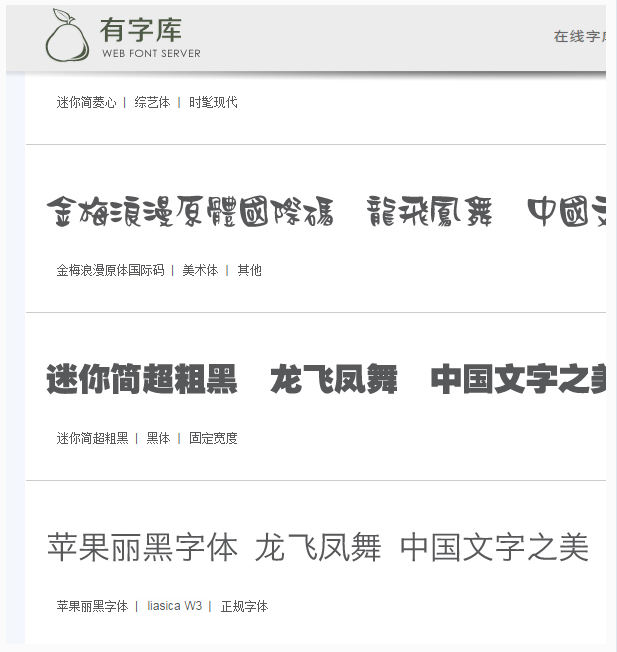The width and height of the screenshot is (617, 652).
Task: Open the 有字库 home logo
Action: click(122, 36)
